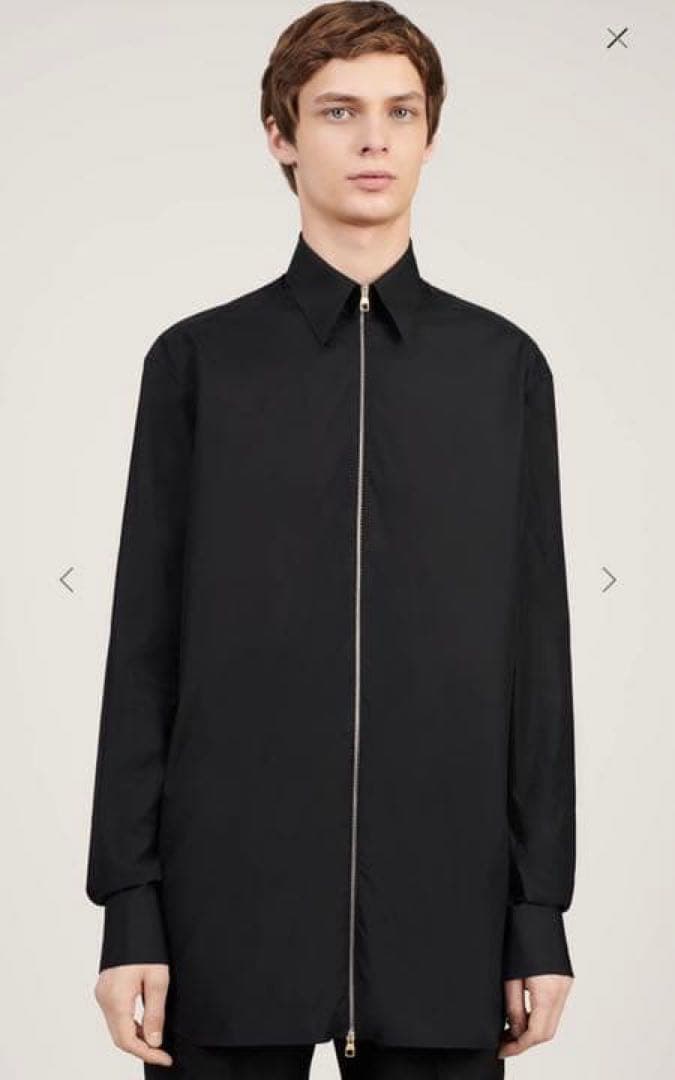Image resolution: width=675 pixels, height=1080 pixels.
Task: Go to the previous product photo
Action: click(66, 579)
